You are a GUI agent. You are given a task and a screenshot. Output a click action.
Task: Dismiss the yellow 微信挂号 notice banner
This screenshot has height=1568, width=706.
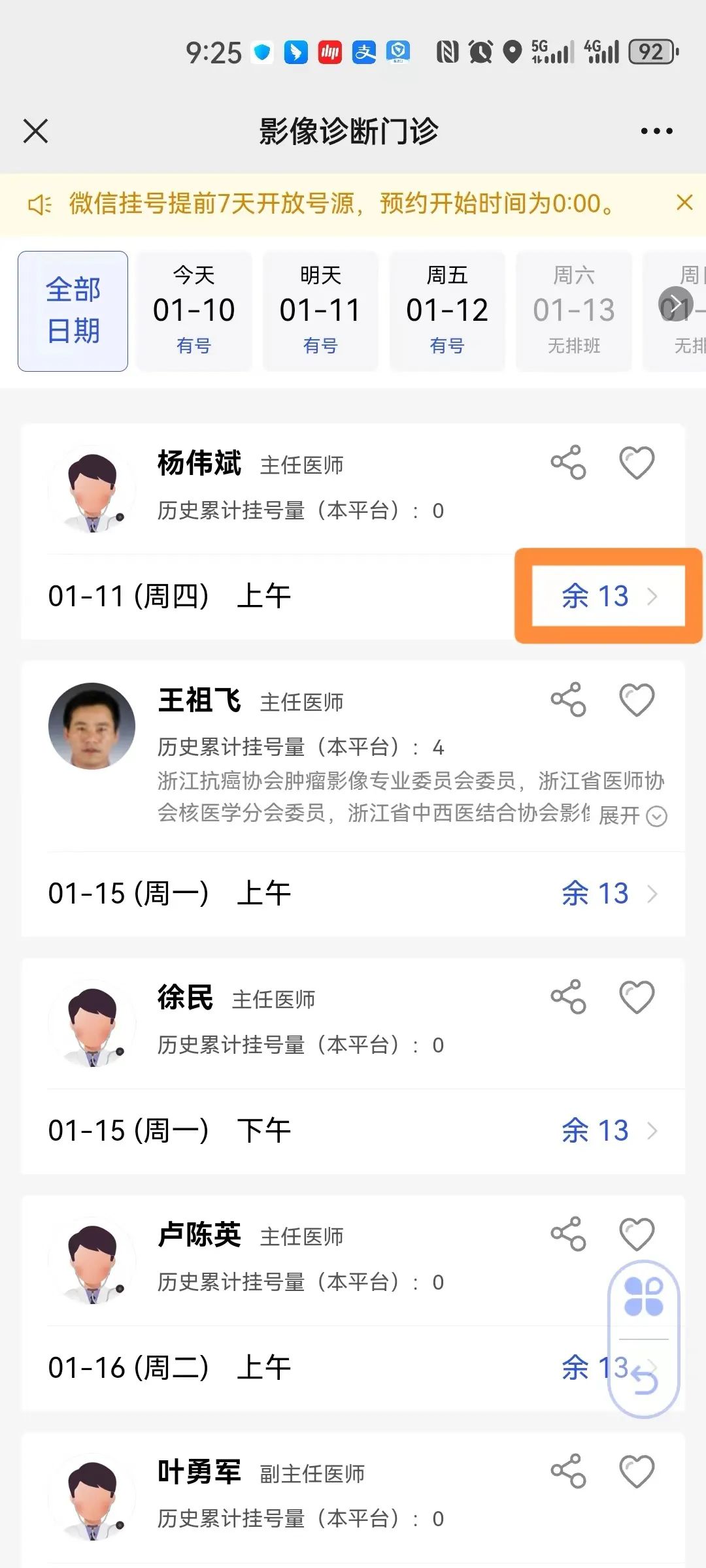pos(684,203)
